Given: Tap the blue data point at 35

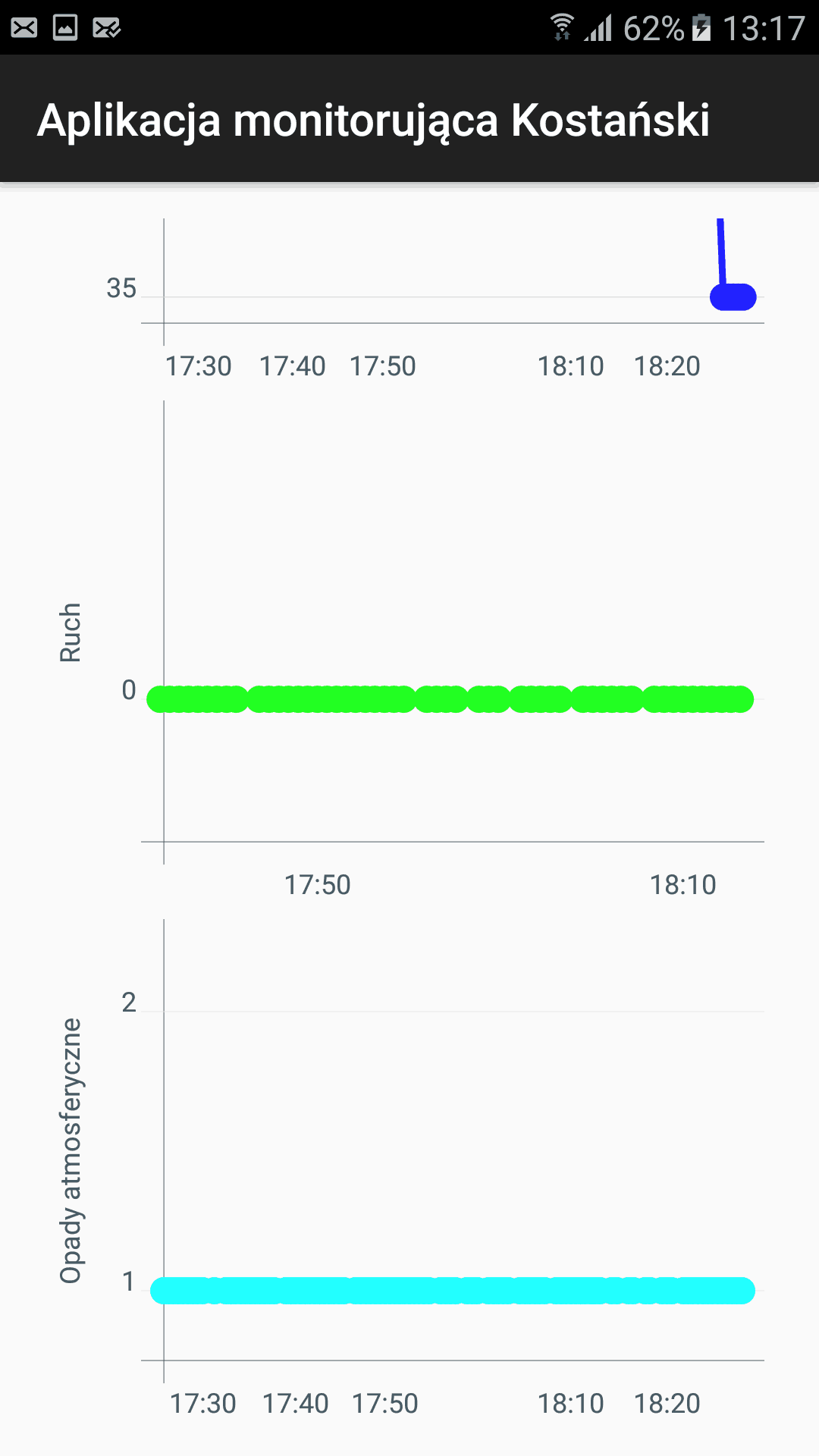Looking at the screenshot, I should click(733, 297).
